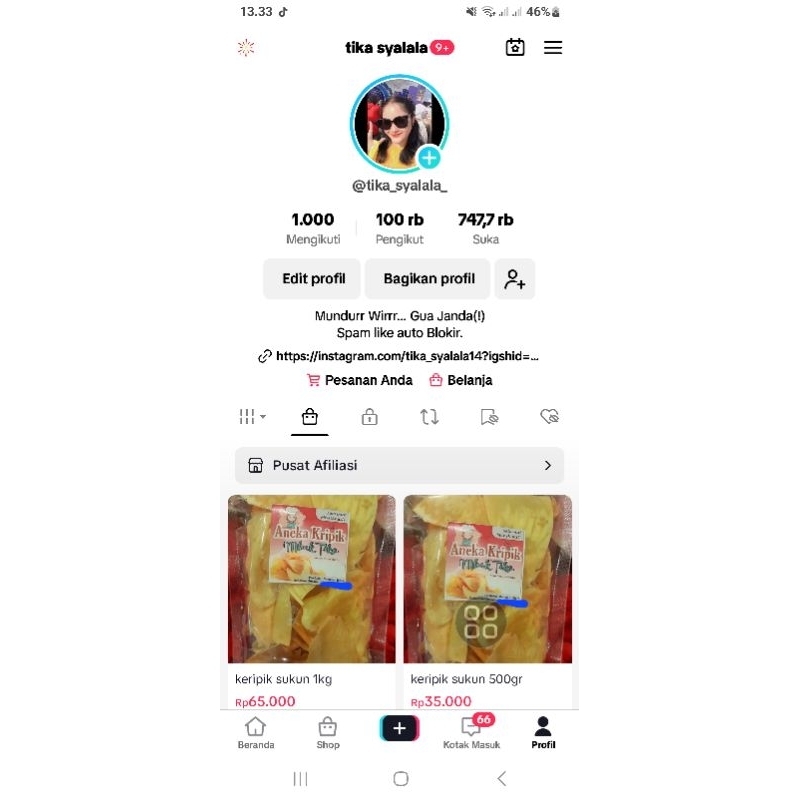Open the calendar icon in header
Screen dimensions: 800x800
click(x=515, y=48)
